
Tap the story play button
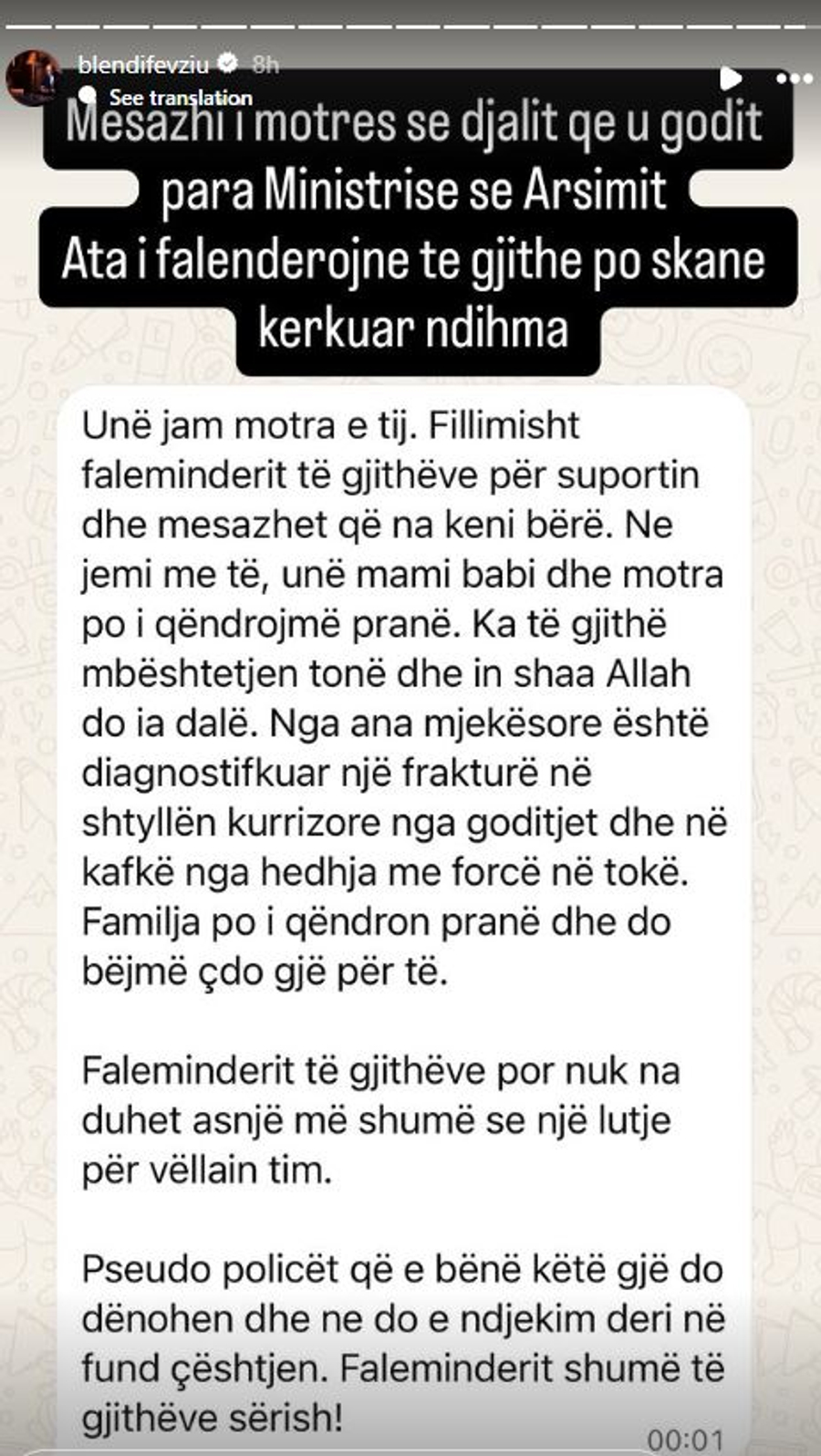coord(730,78)
